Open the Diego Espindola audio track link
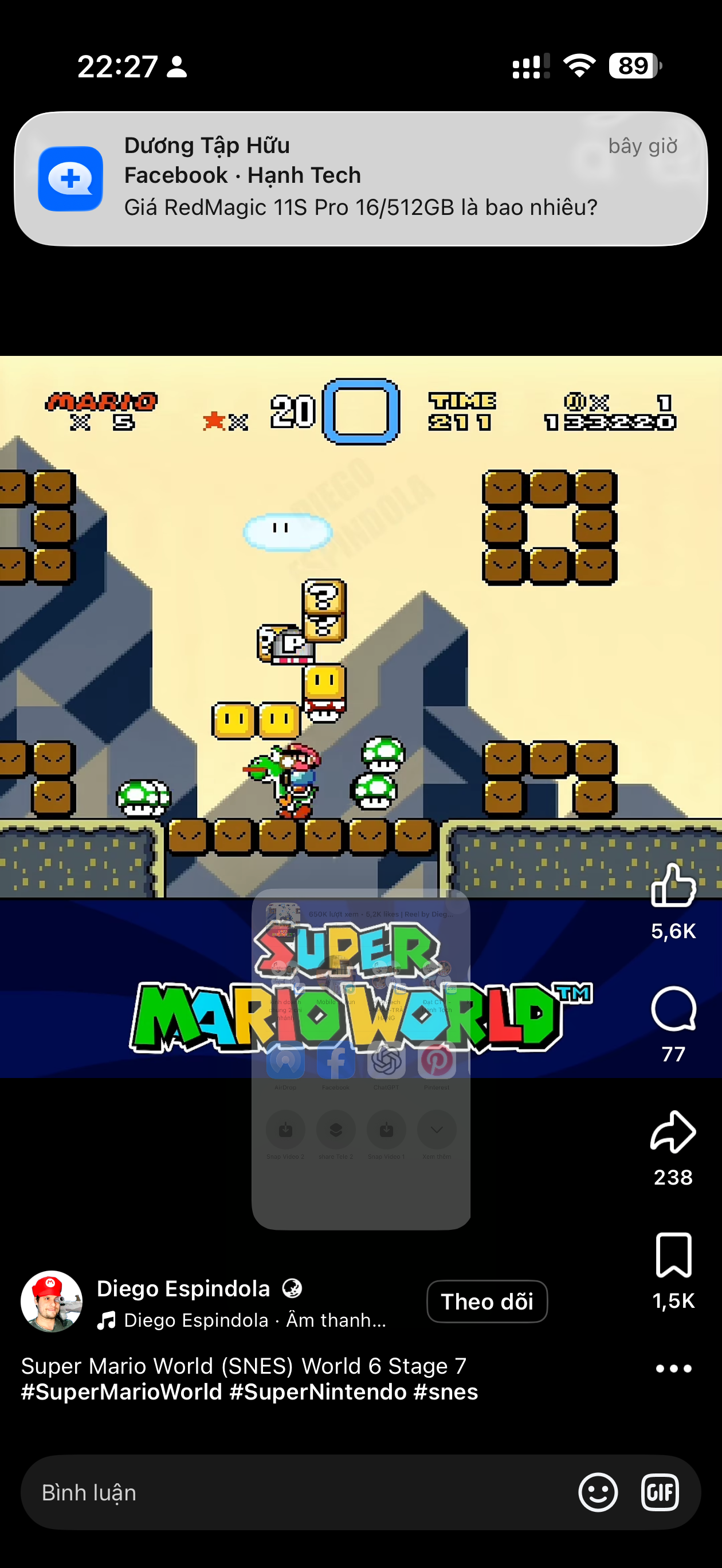The width and height of the screenshot is (722, 1568). pos(242,1320)
